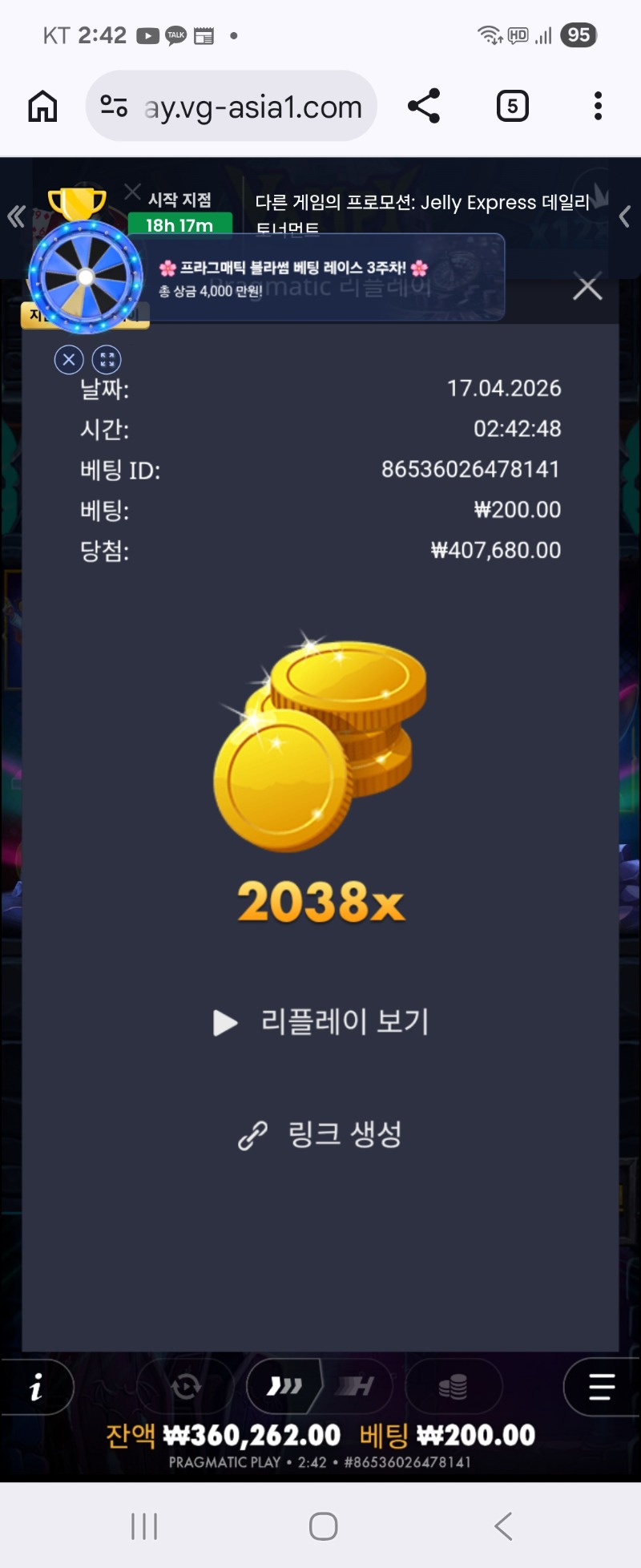
Task: Dismiss the spinning wheel widget
Action: coord(69,360)
